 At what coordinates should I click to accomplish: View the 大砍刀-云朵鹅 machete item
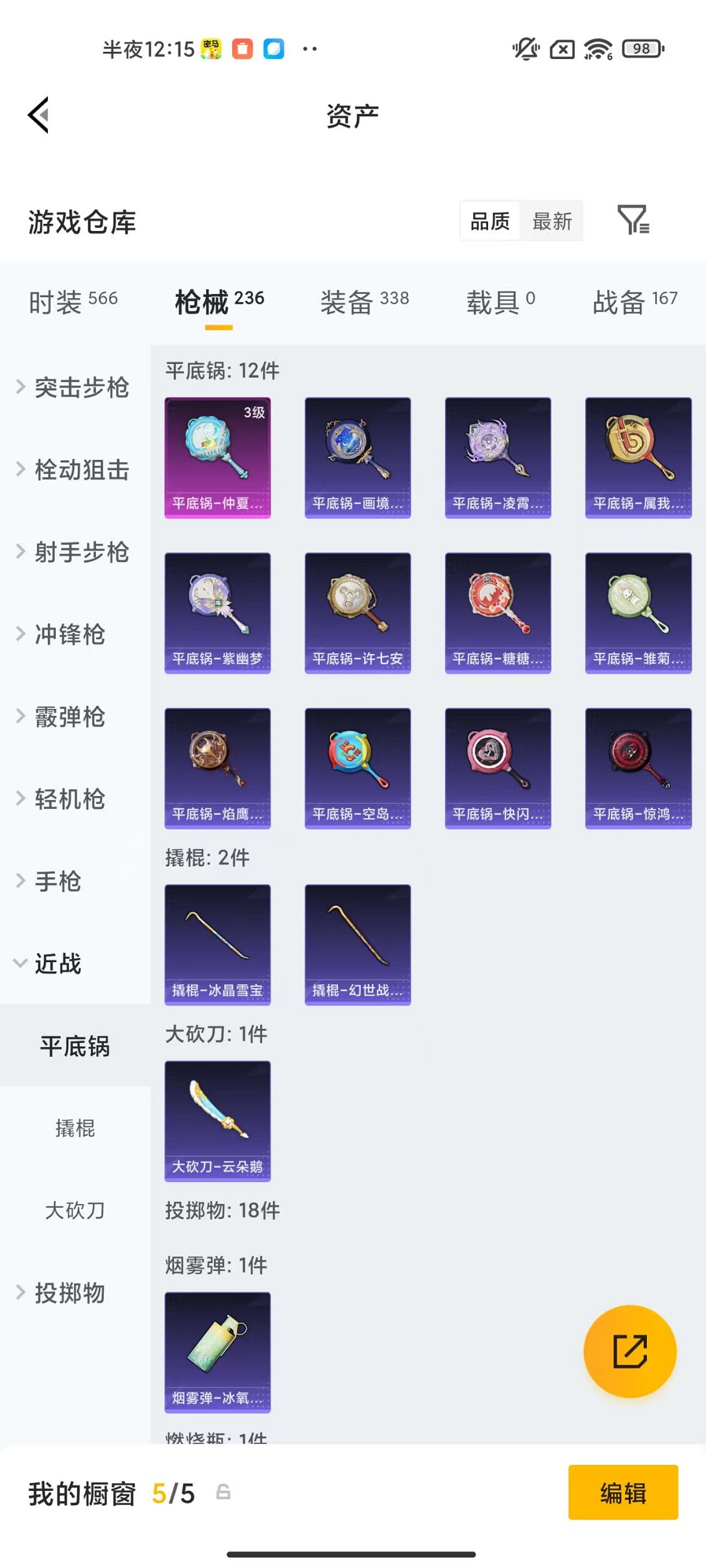[x=217, y=1122]
